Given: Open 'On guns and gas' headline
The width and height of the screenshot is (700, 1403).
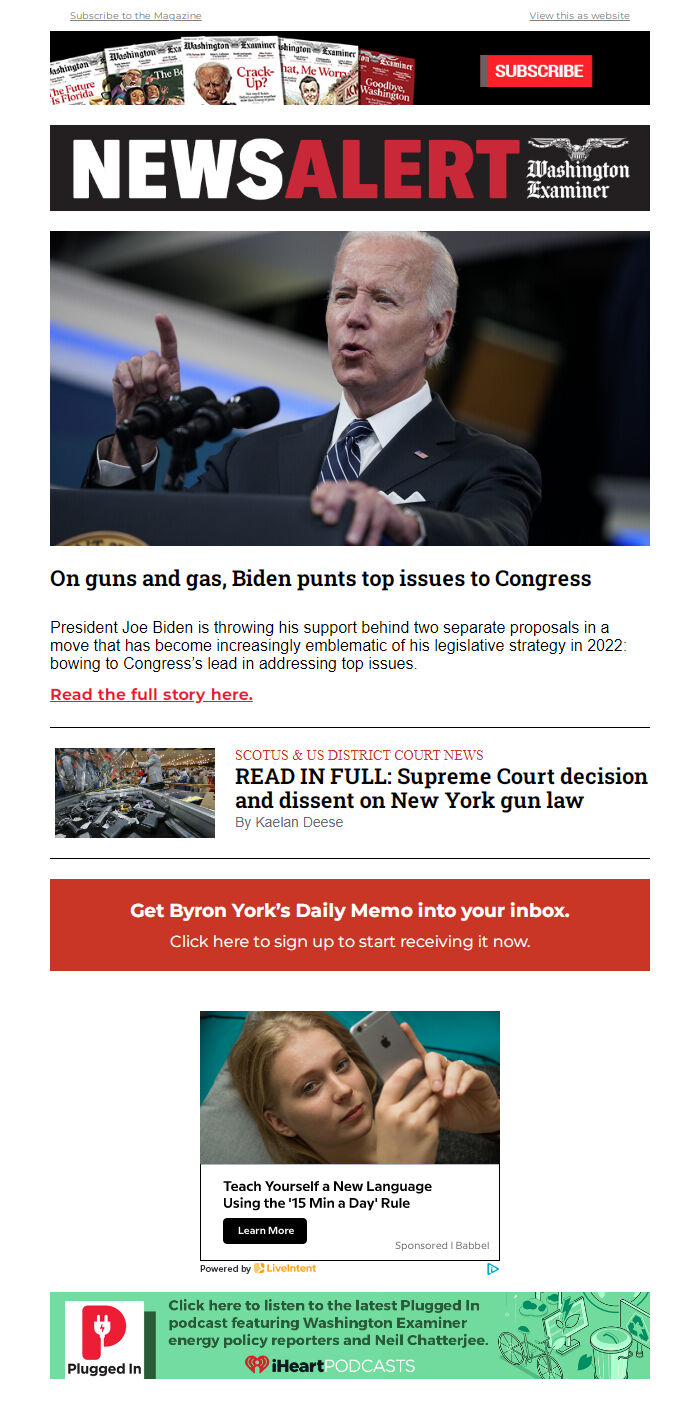Looking at the screenshot, I should click(320, 578).
